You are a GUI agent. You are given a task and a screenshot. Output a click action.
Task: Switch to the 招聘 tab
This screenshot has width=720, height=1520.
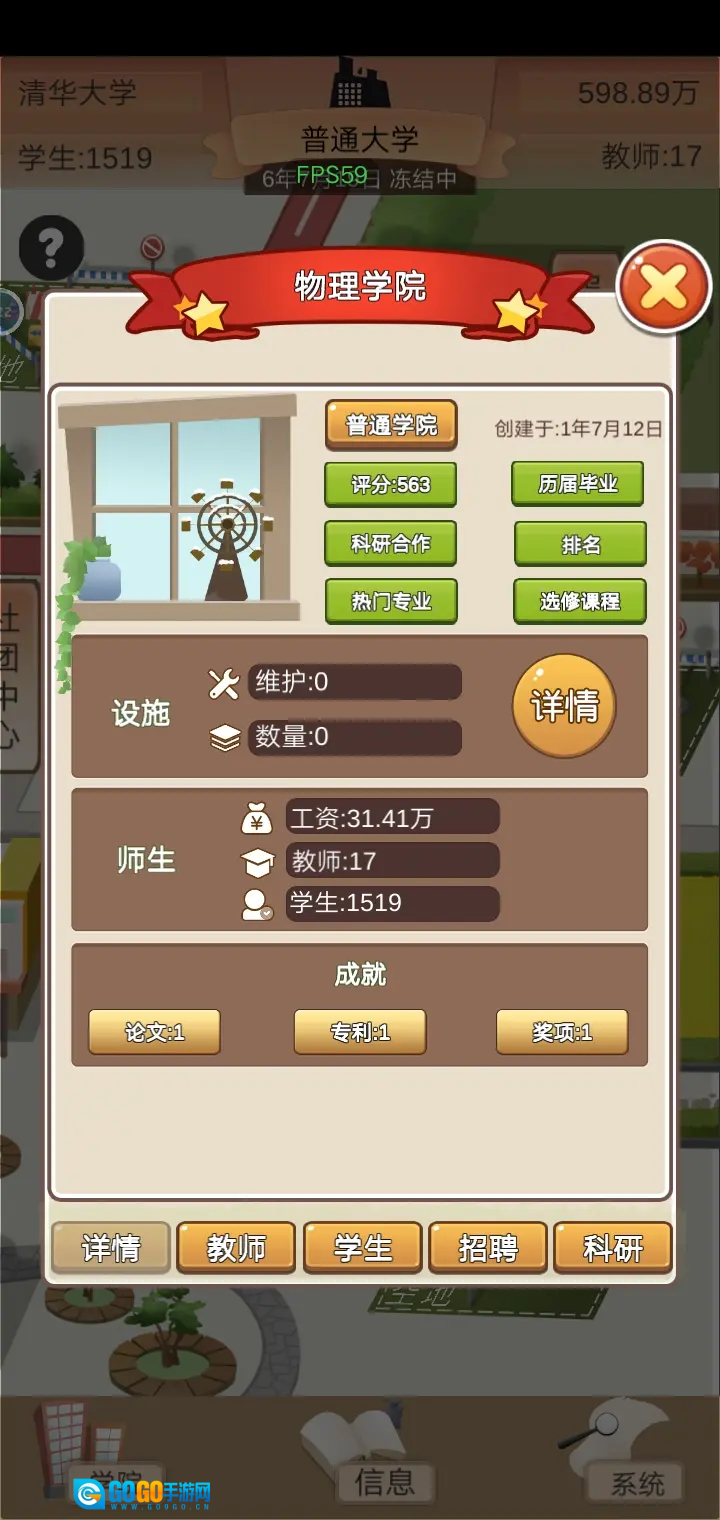tap(488, 1248)
